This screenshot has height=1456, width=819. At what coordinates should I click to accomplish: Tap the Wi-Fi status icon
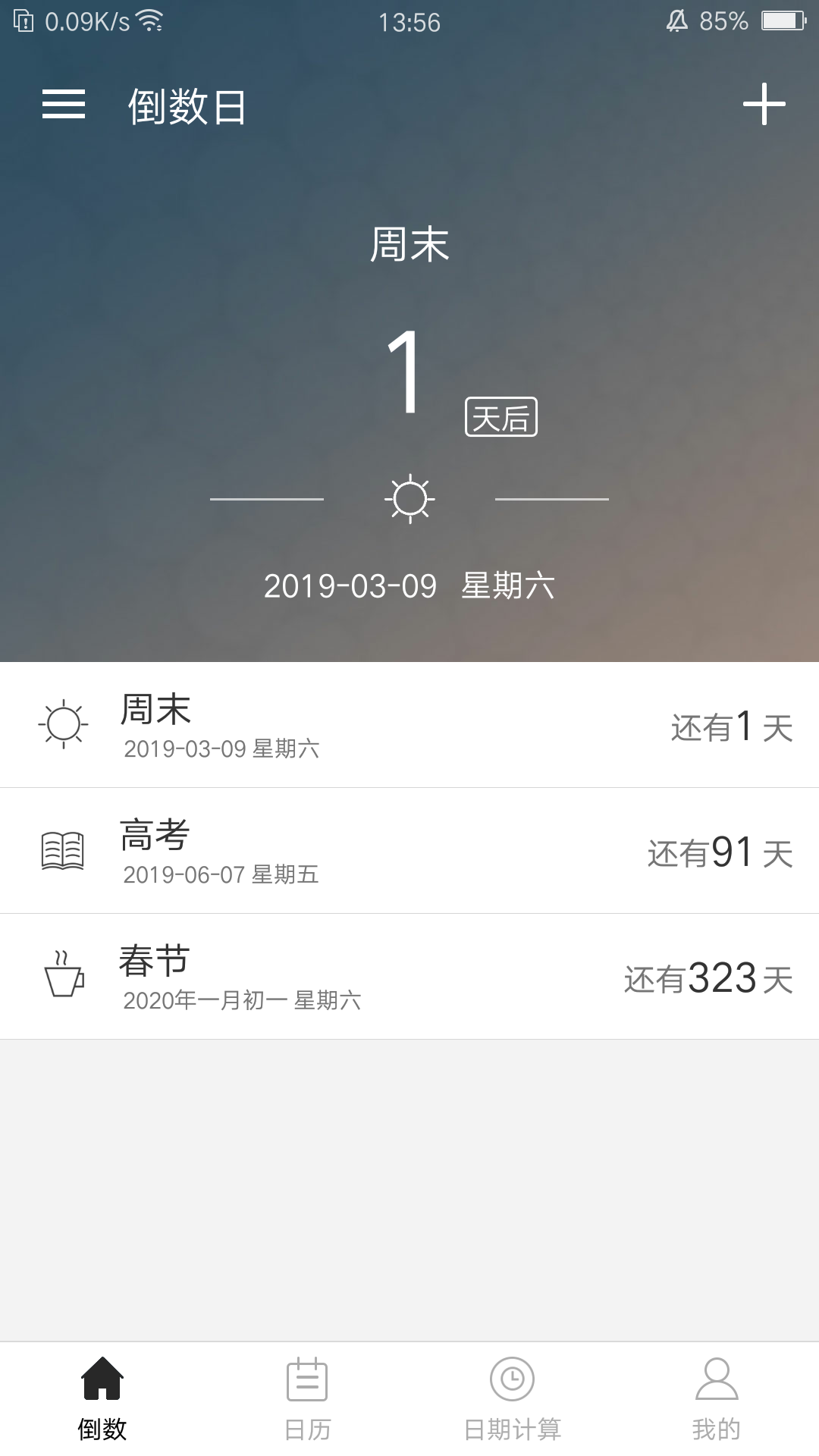pyautogui.click(x=149, y=20)
